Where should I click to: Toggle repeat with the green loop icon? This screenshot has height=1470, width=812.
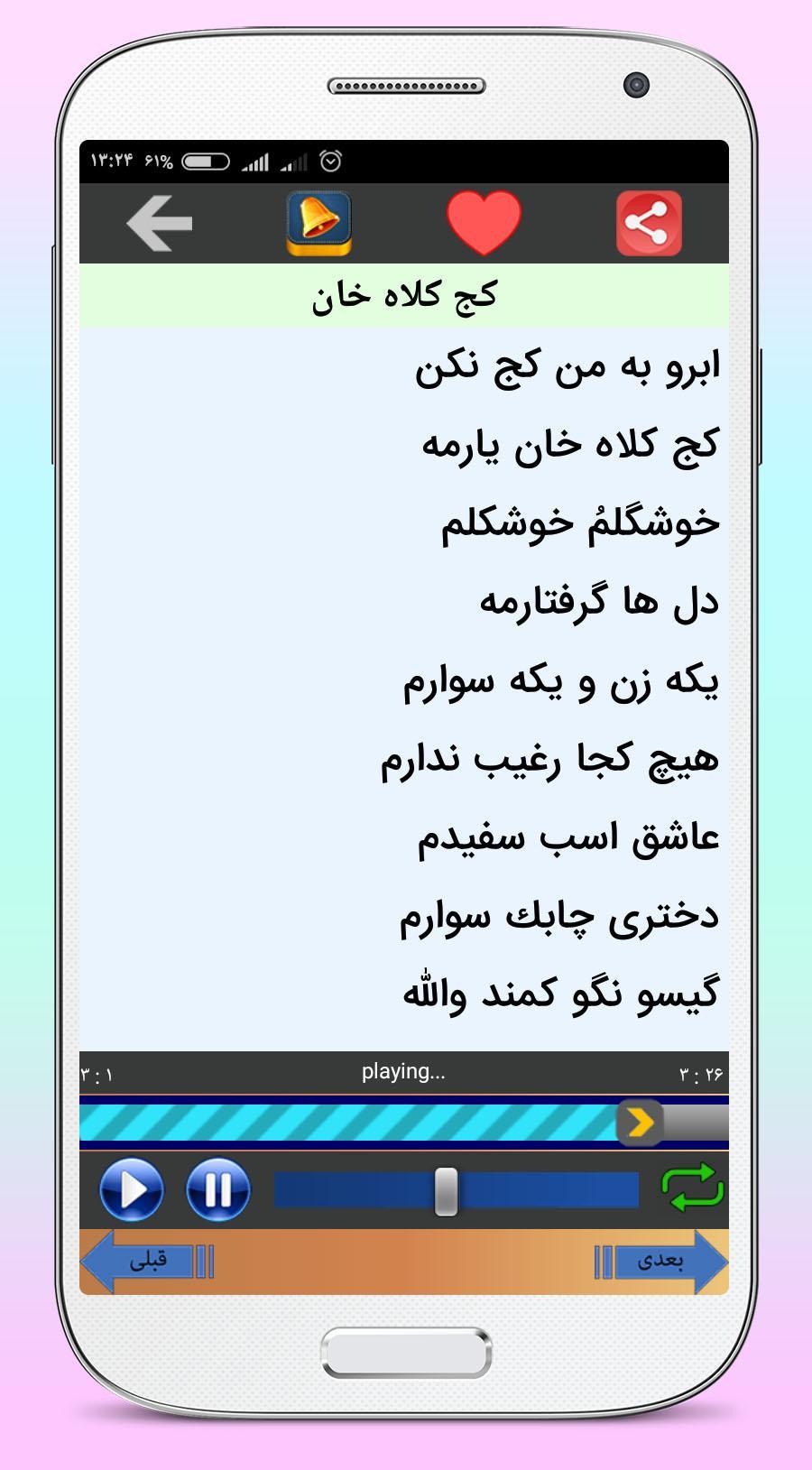(x=692, y=1188)
